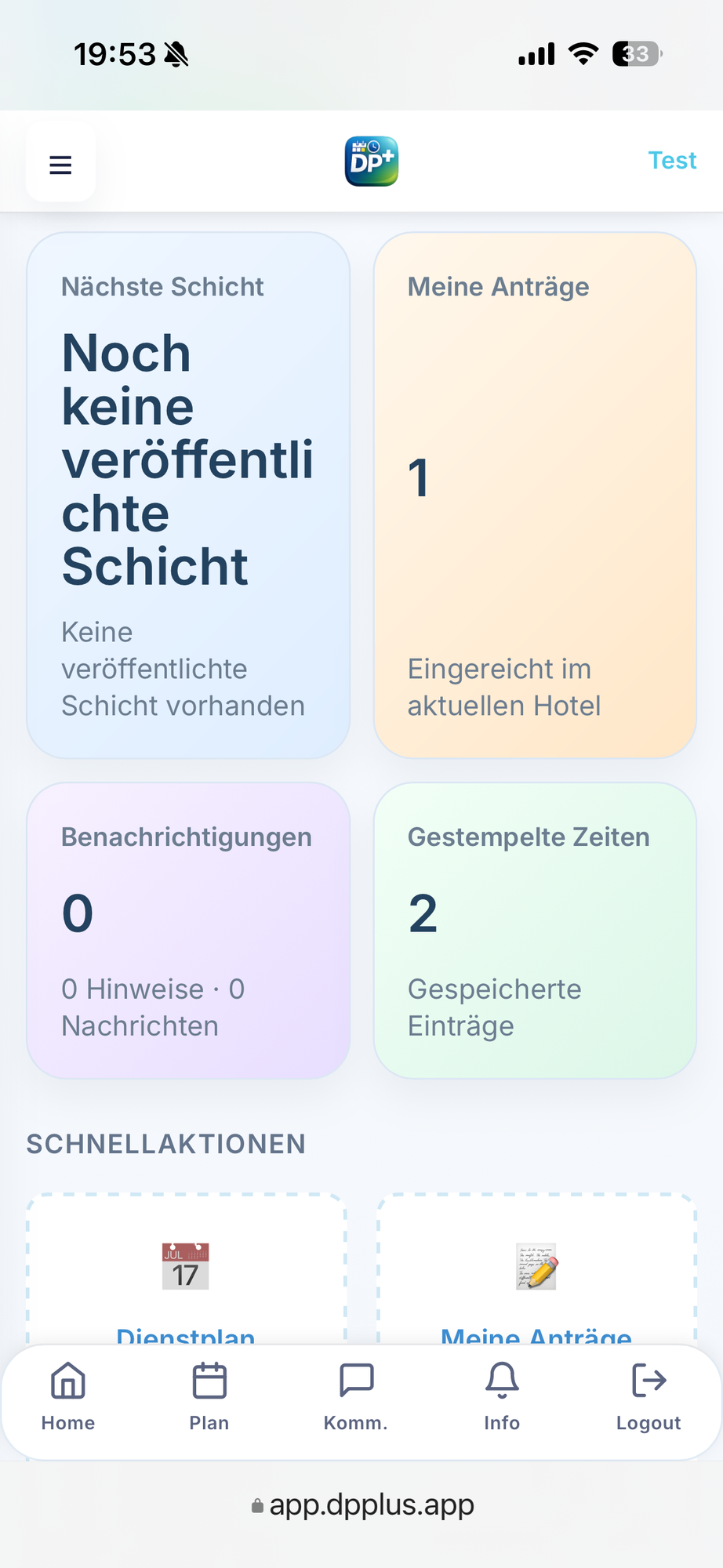Screen dimensions: 723x1568
Task: Tap the DP+ app logo
Action: (x=371, y=159)
